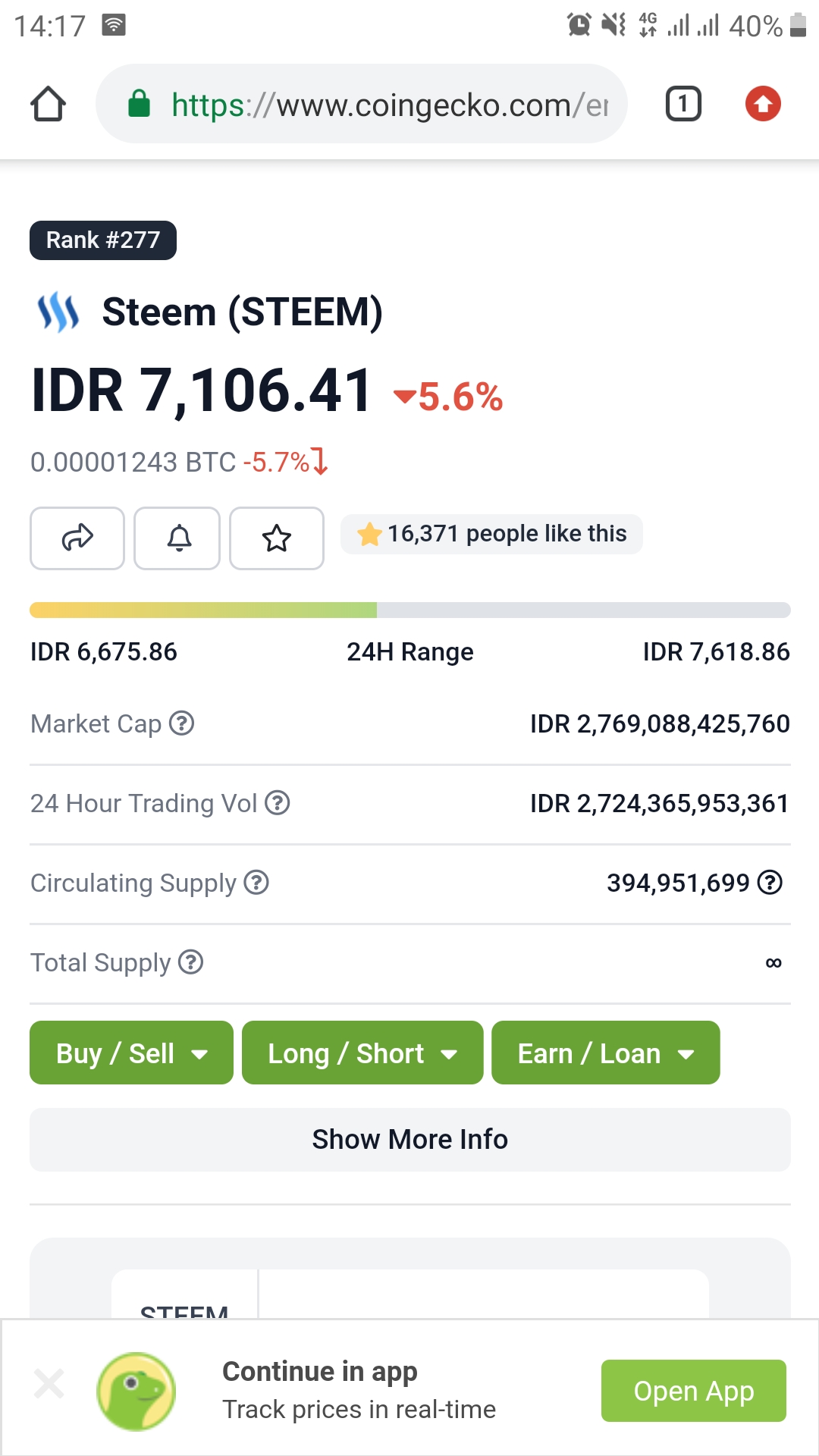Go to the browser home page
The width and height of the screenshot is (819, 1456).
tap(48, 104)
